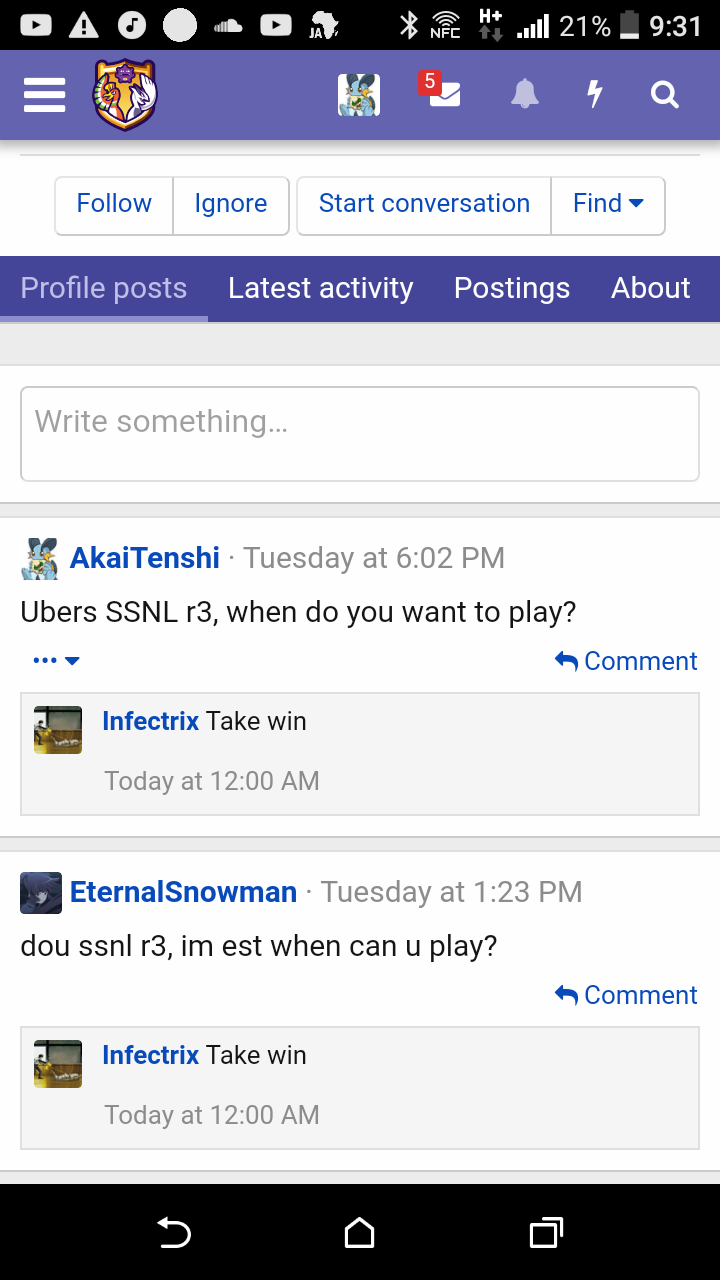Open the search icon
This screenshot has width=720, height=1280.
pos(665,95)
